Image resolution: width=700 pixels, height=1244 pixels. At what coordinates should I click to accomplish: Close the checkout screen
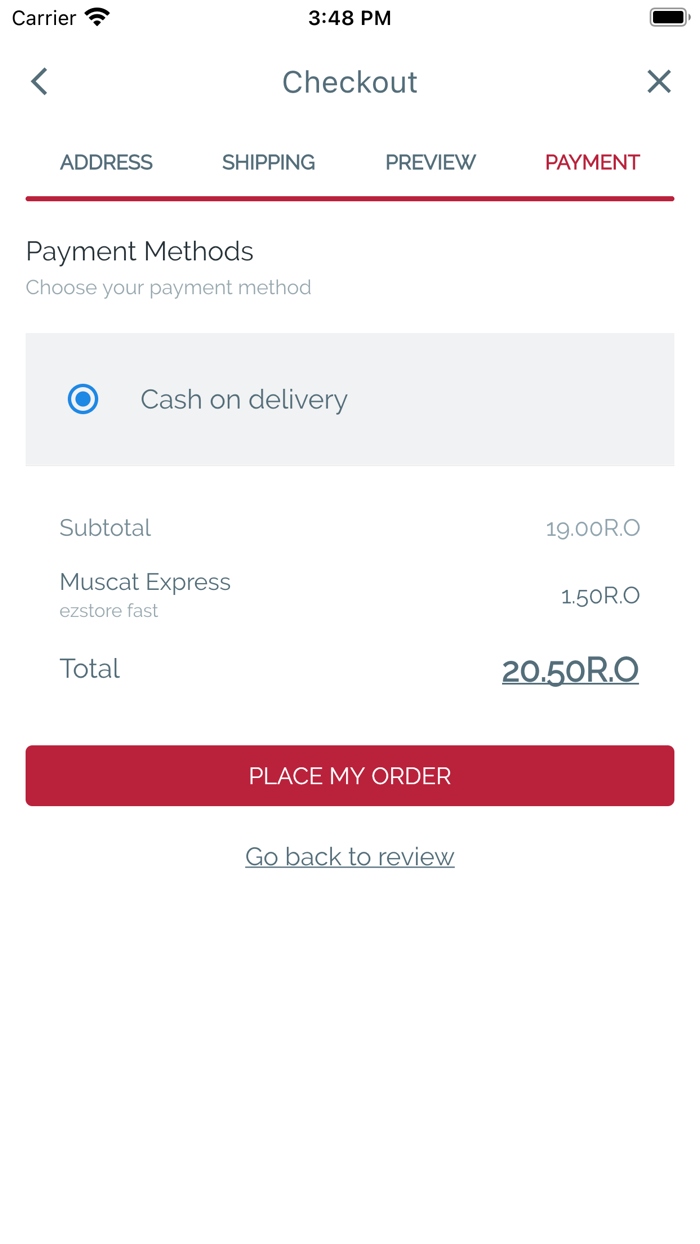tap(658, 82)
